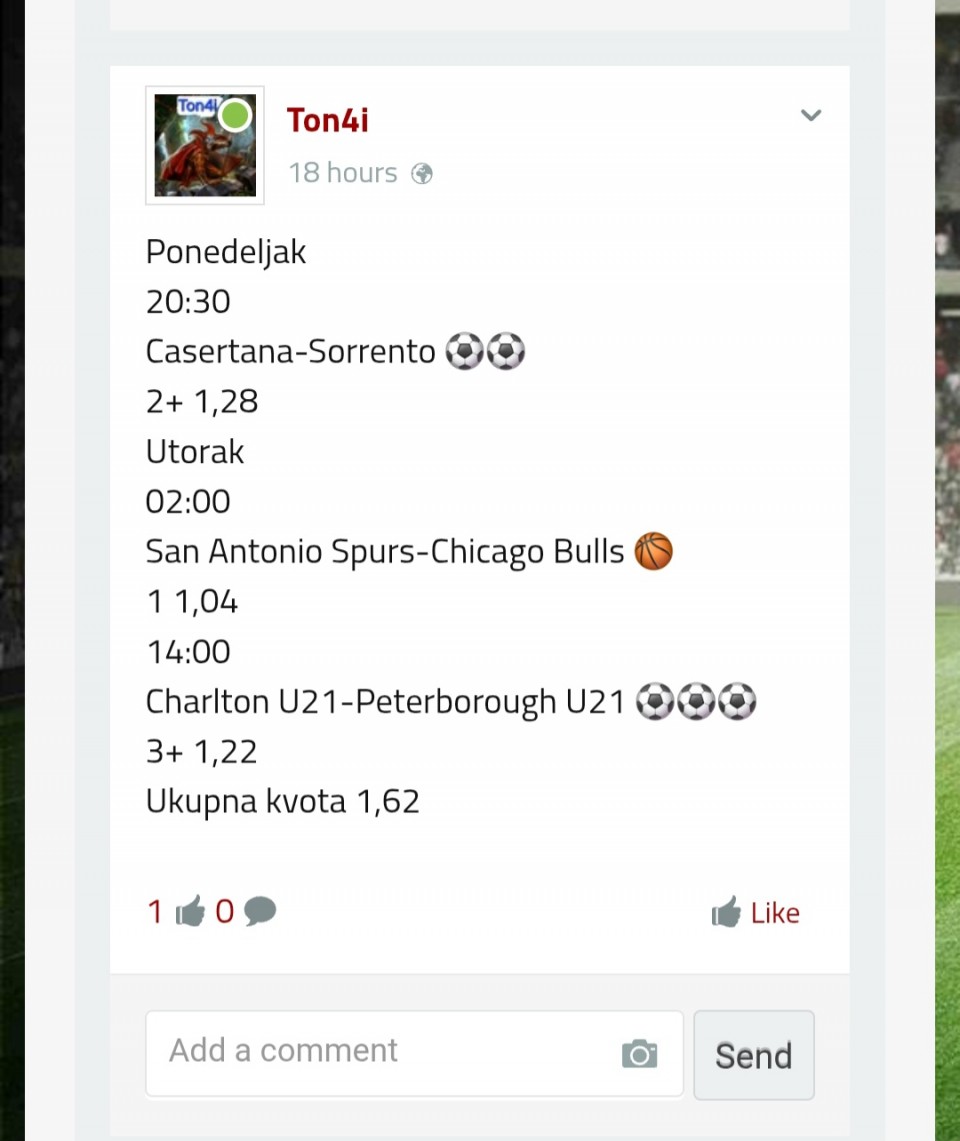Send the comment
The height and width of the screenshot is (1141, 960).
(x=753, y=1055)
